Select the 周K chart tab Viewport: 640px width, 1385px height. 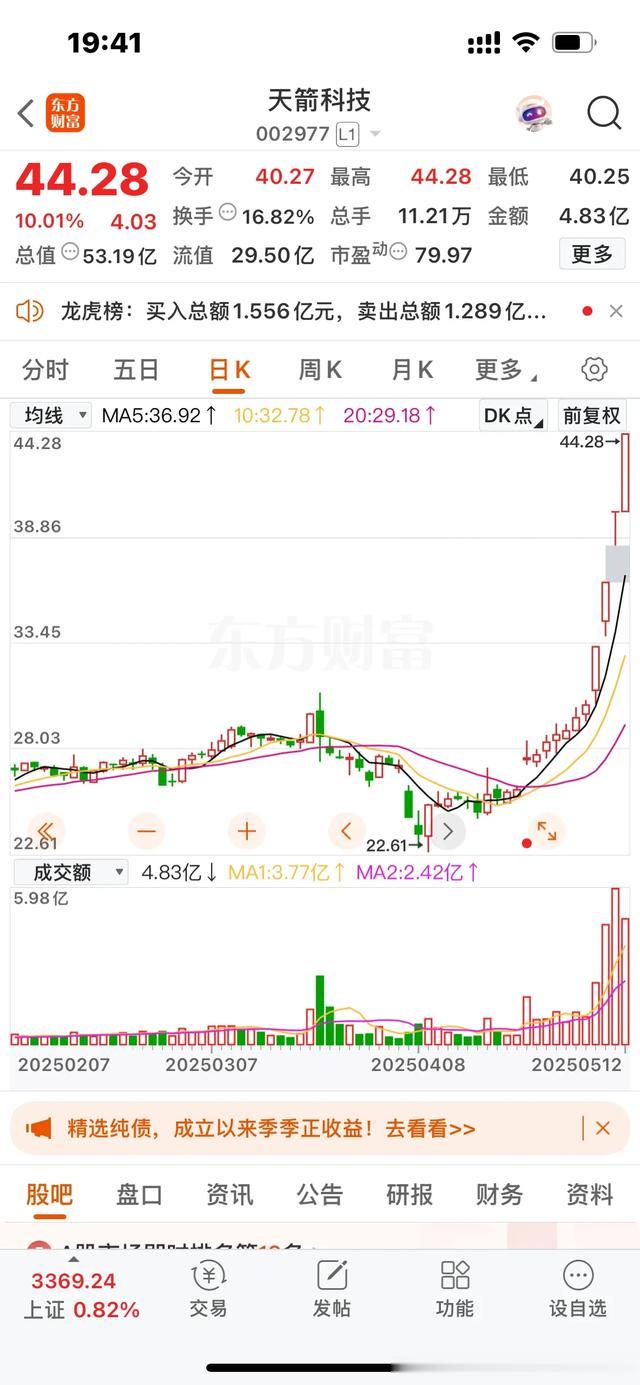[x=320, y=370]
